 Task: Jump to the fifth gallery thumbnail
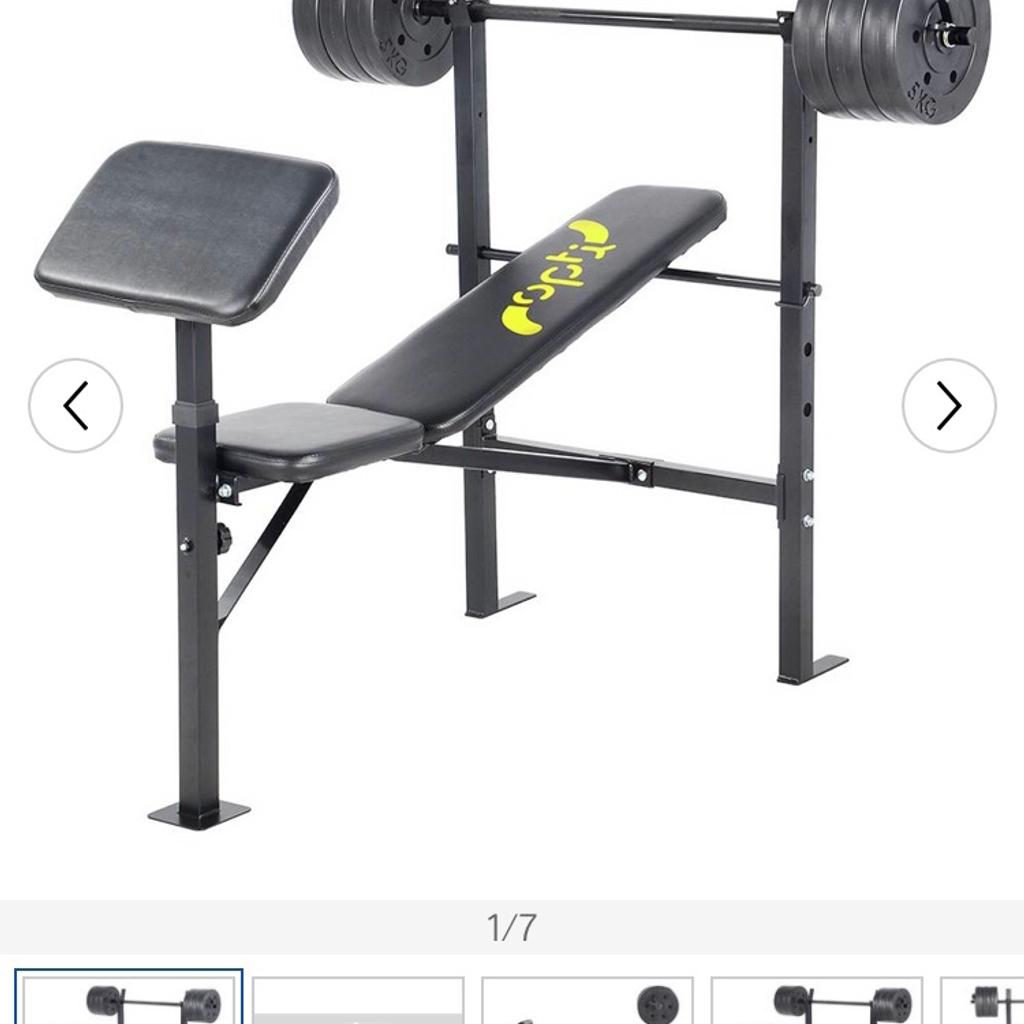(983, 1000)
